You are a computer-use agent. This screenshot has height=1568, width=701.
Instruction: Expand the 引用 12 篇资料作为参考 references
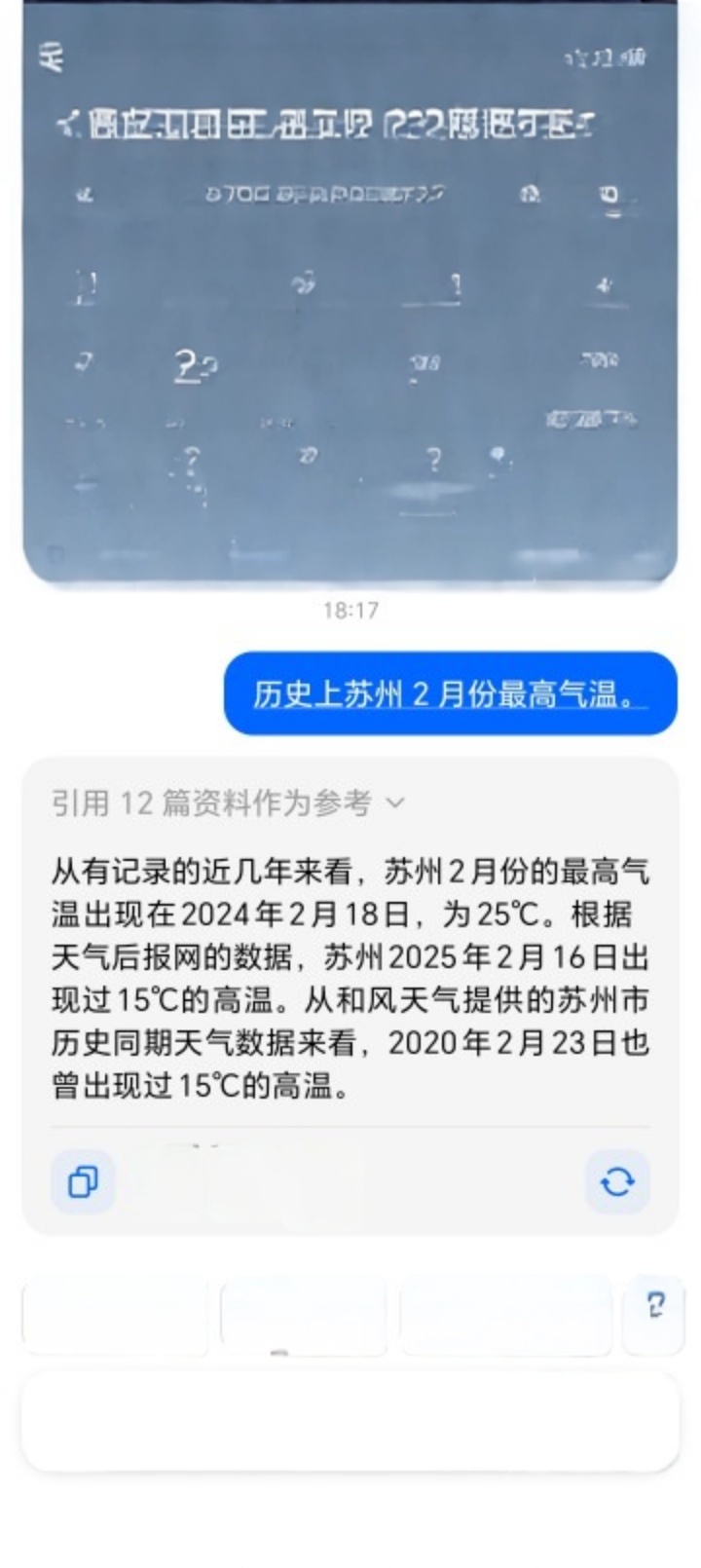click(x=228, y=803)
